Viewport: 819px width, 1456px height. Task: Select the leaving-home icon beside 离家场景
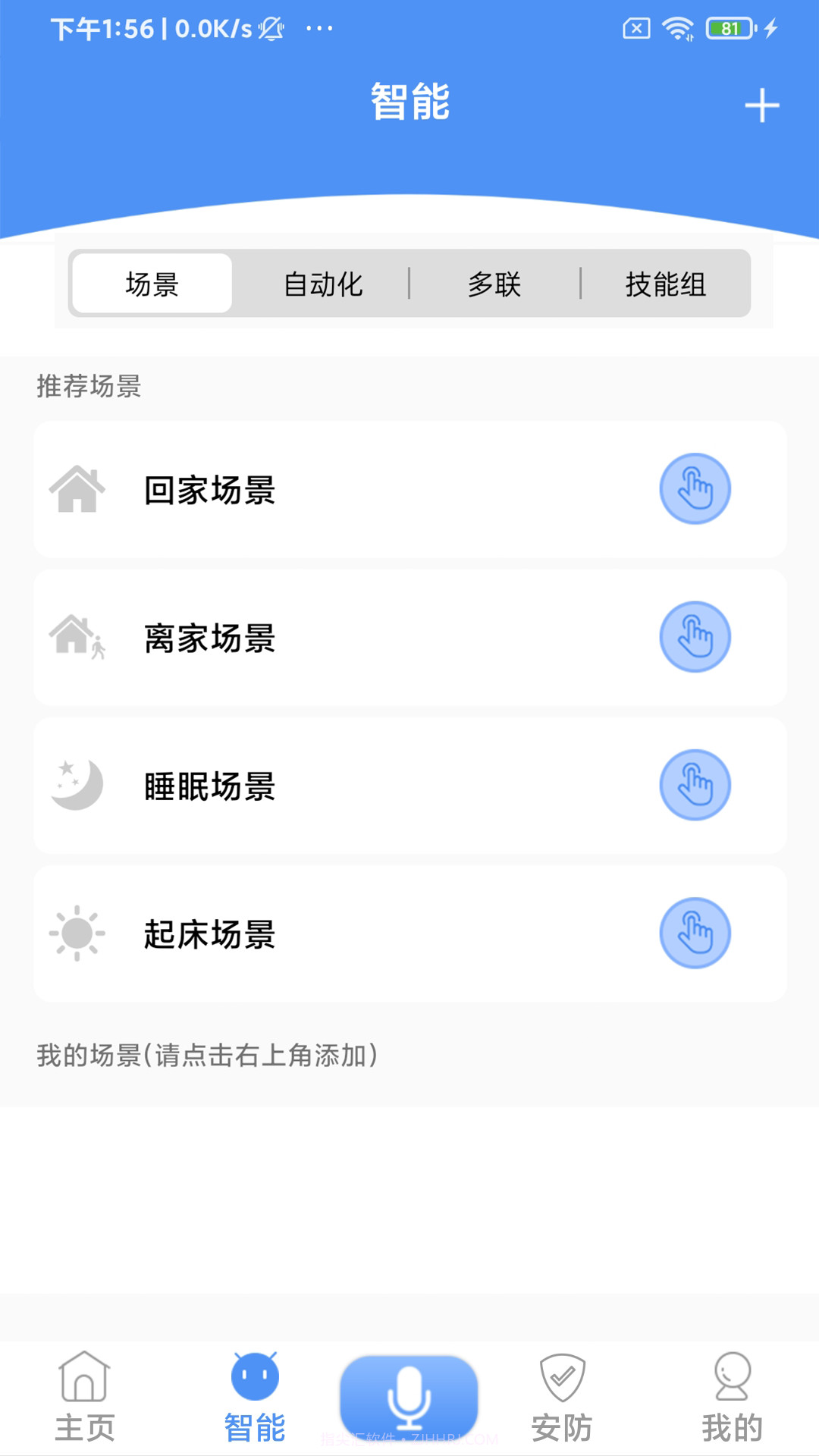(x=78, y=637)
